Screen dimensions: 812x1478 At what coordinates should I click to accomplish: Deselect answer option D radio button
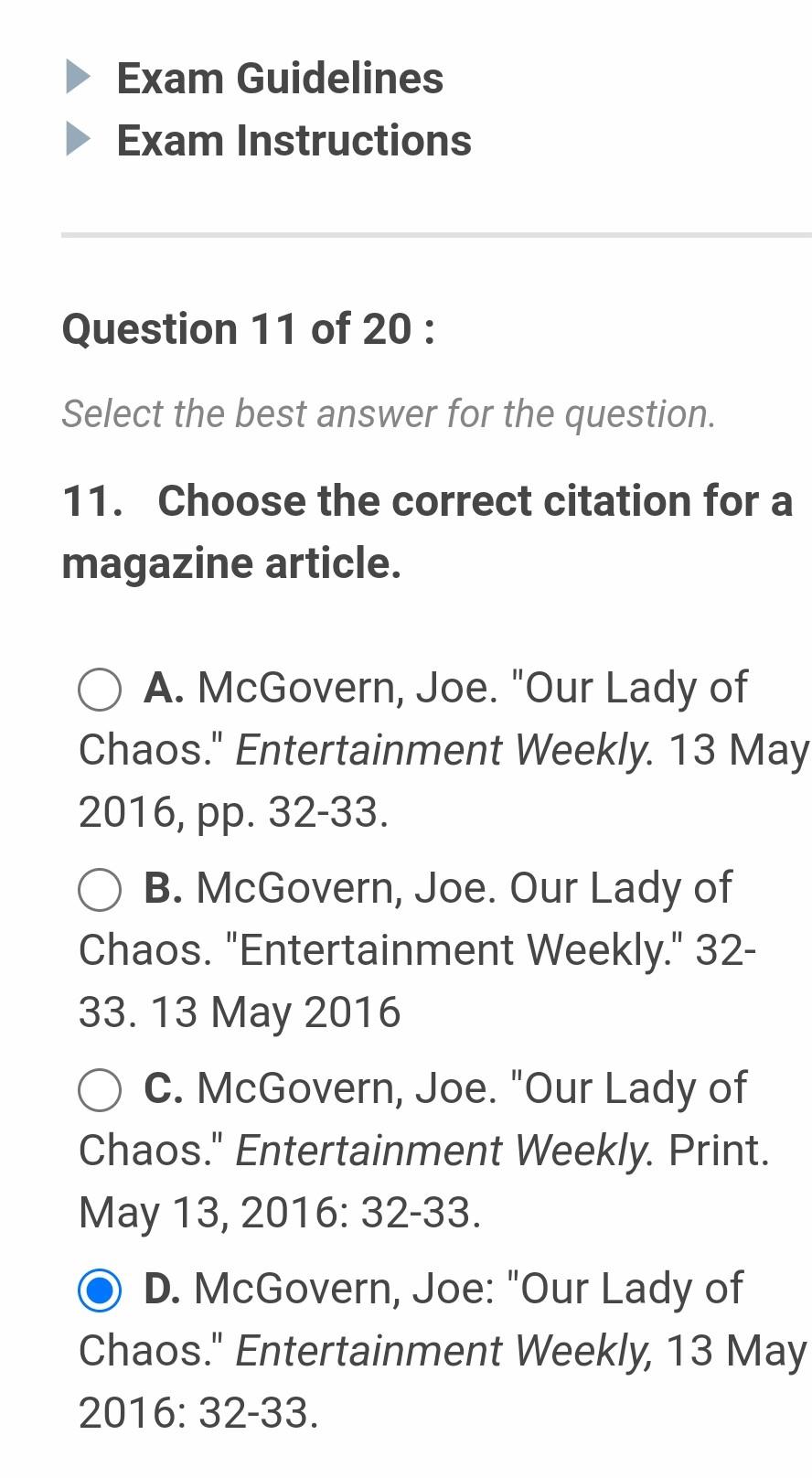(x=99, y=1289)
